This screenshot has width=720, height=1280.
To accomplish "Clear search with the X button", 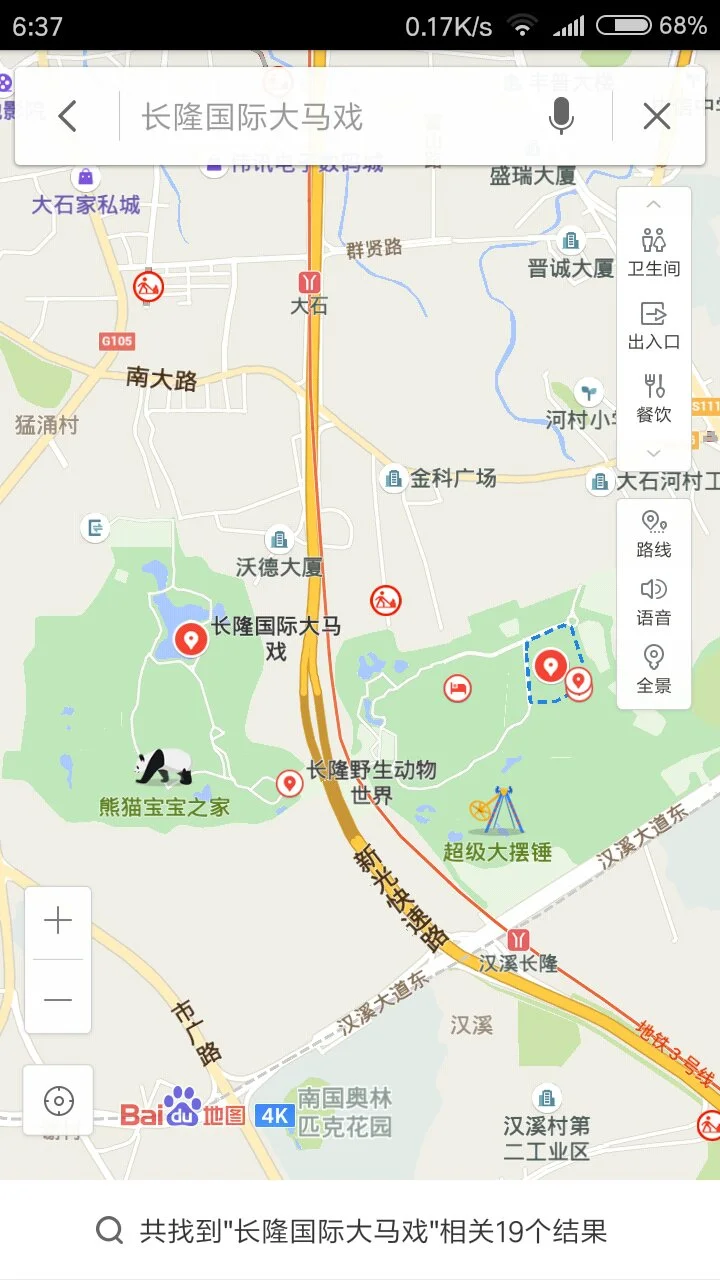I will coord(656,115).
